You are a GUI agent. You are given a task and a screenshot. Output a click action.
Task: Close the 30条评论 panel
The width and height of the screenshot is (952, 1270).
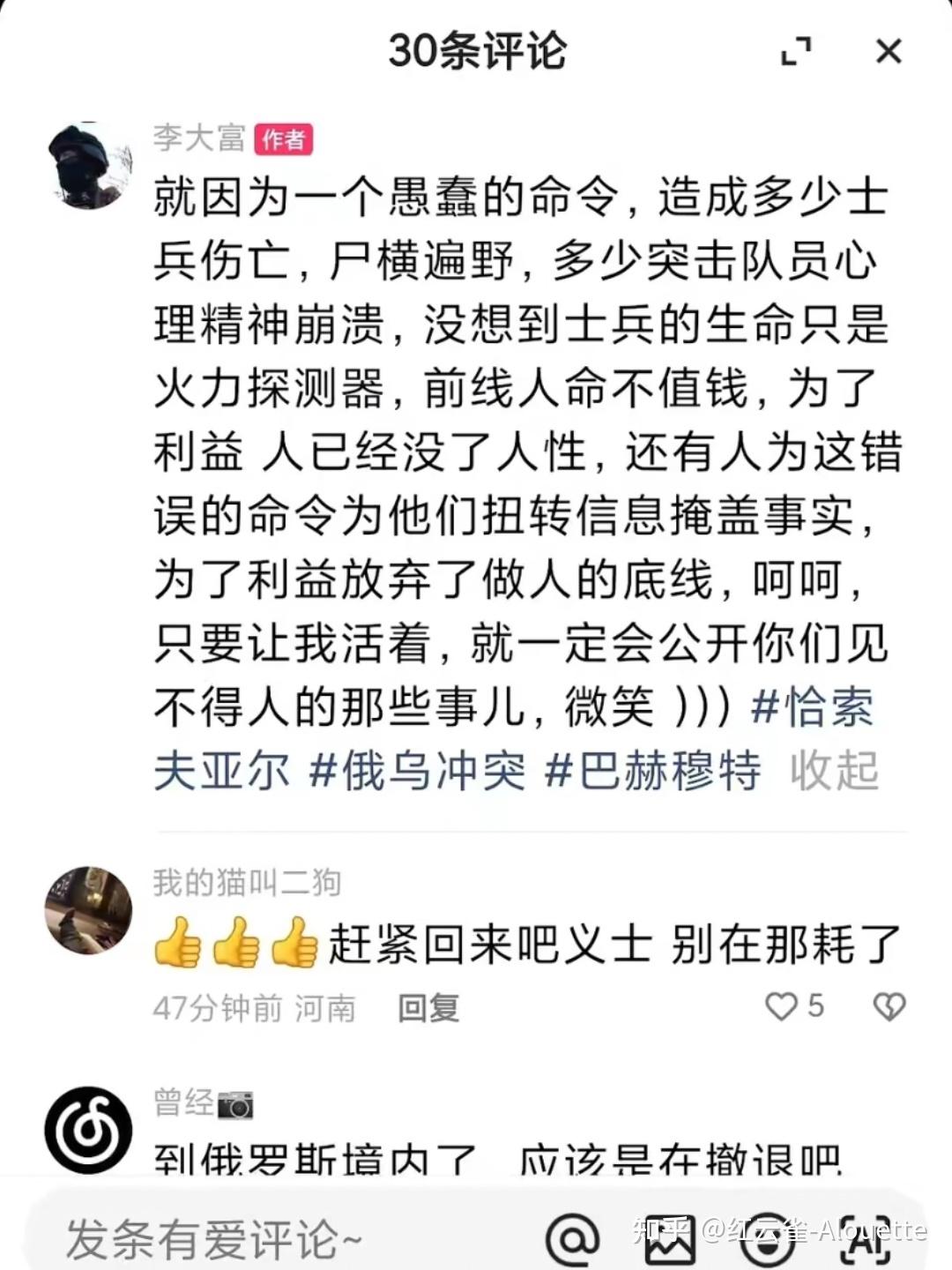[889, 51]
